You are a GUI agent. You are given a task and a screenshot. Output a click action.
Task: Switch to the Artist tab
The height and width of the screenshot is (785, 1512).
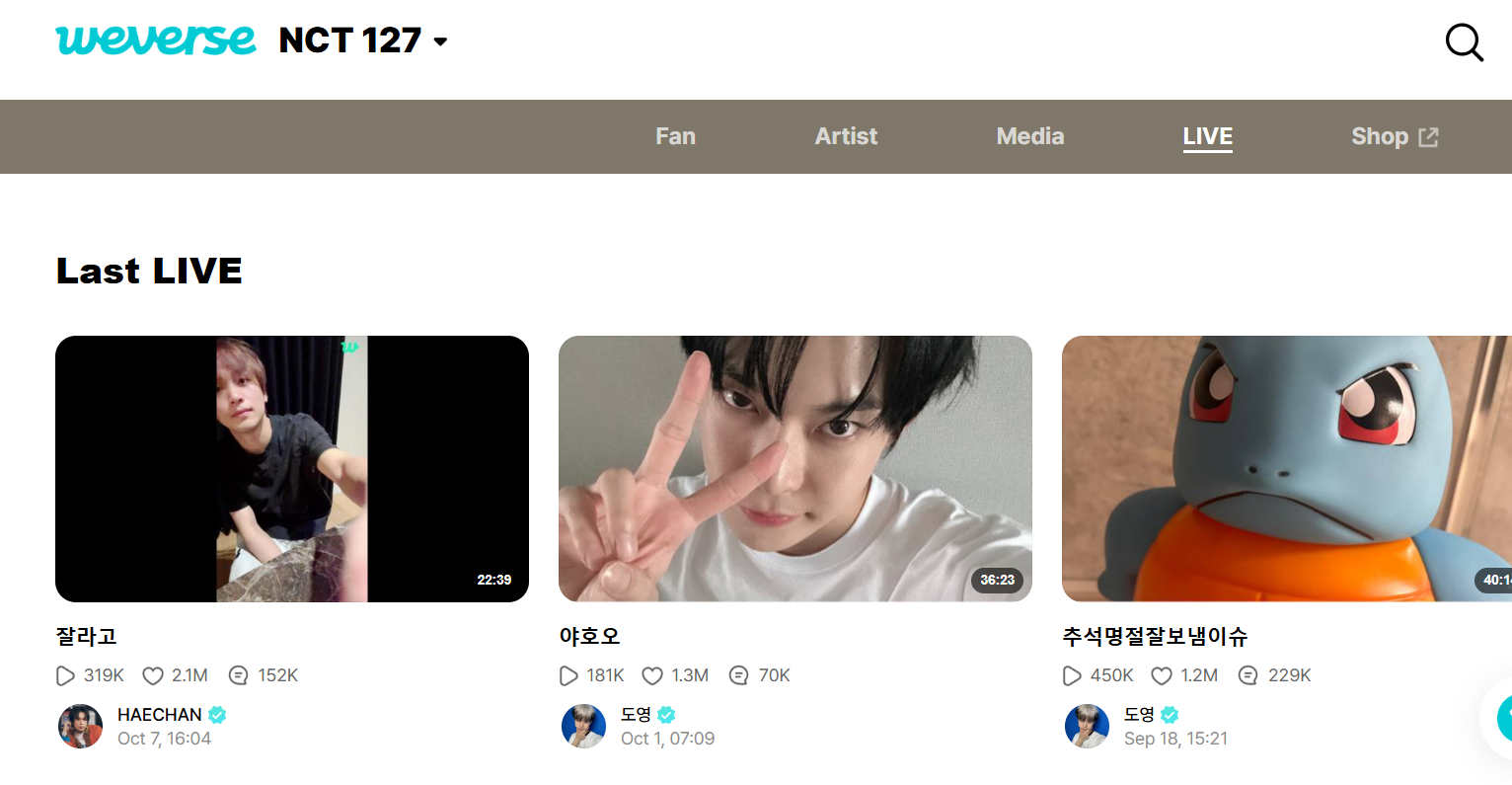point(846,136)
